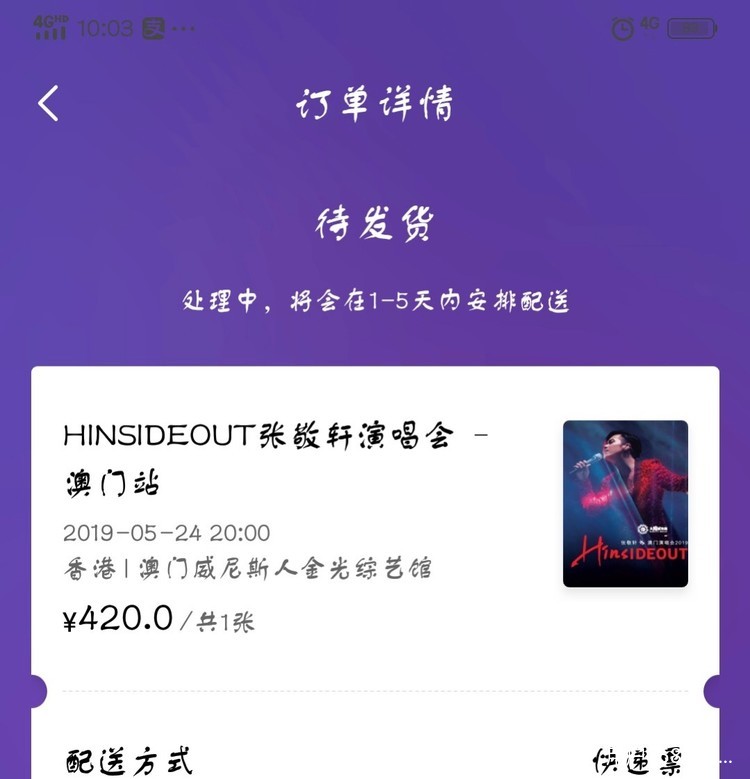The image size is (750, 779).
Task: Open the HINSIDEOUT concert poster thumbnail
Action: [625, 503]
